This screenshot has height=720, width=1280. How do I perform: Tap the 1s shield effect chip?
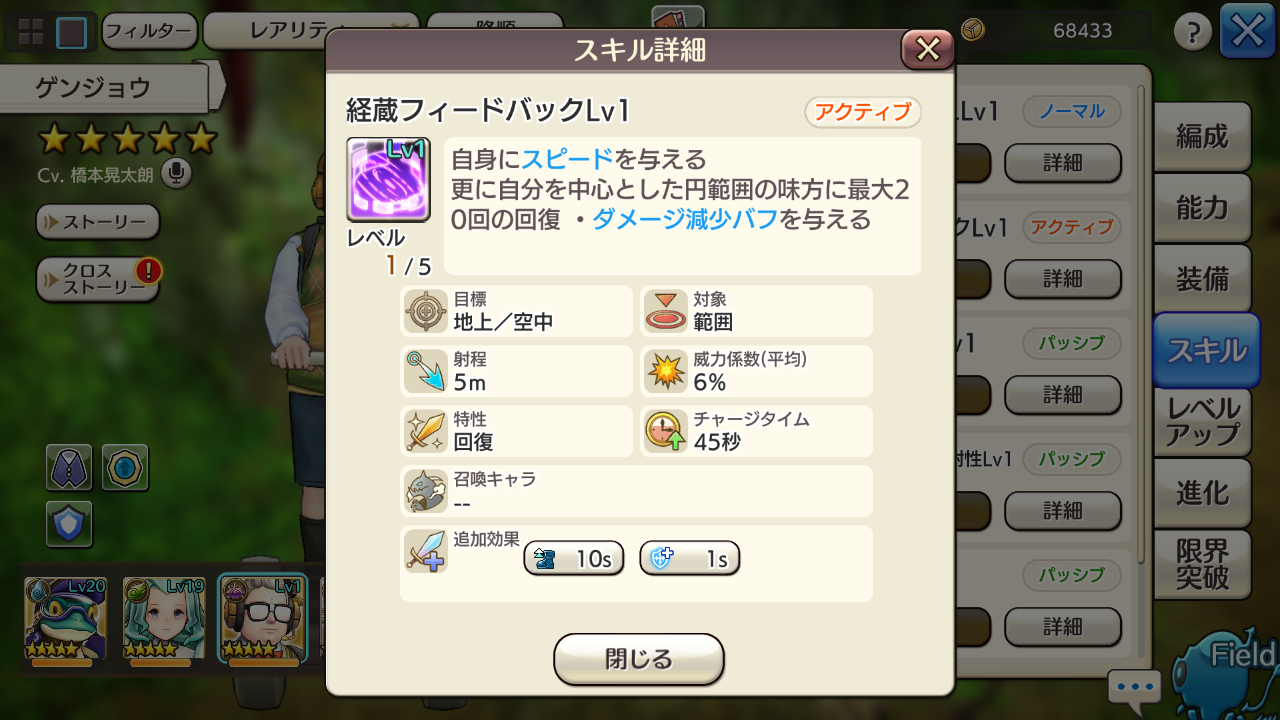(x=690, y=559)
